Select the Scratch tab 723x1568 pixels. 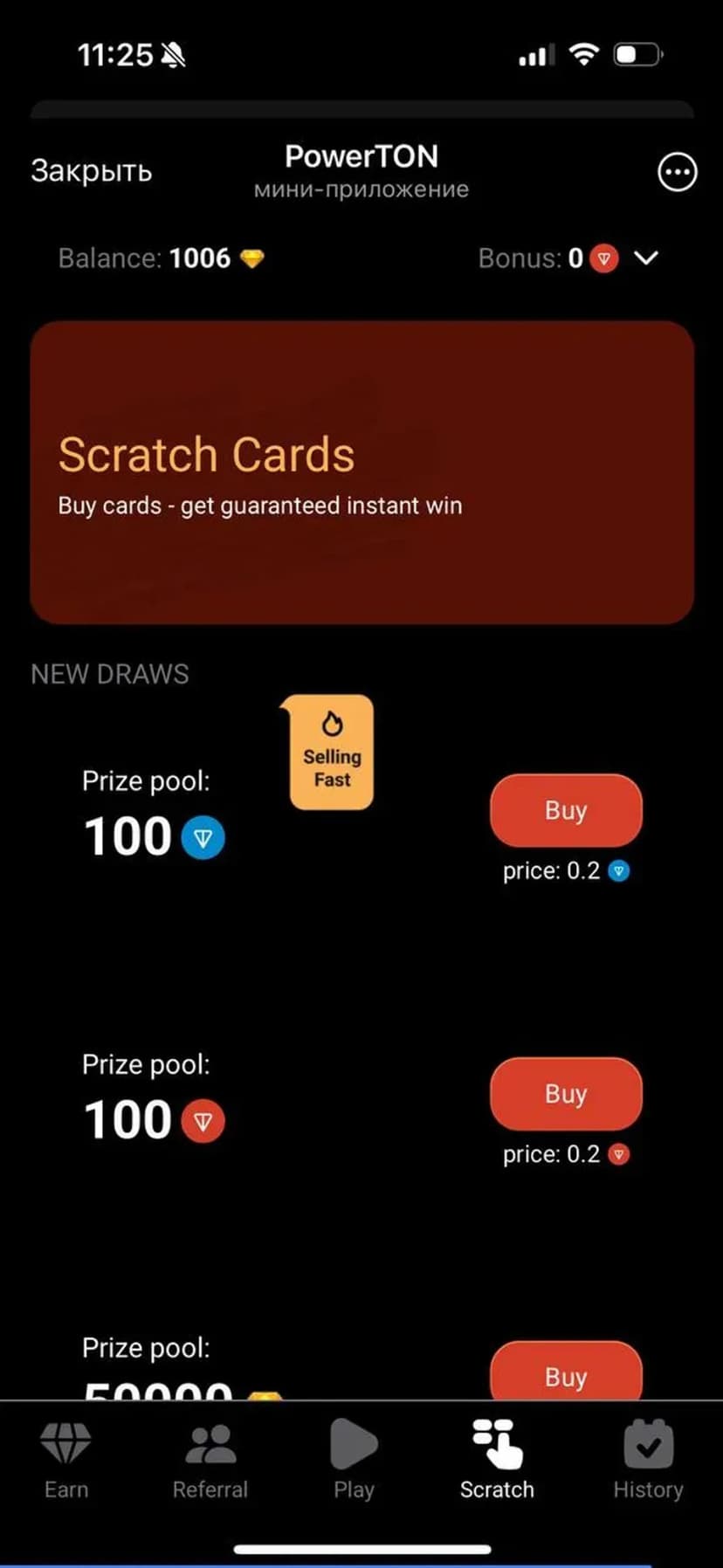tap(497, 1458)
